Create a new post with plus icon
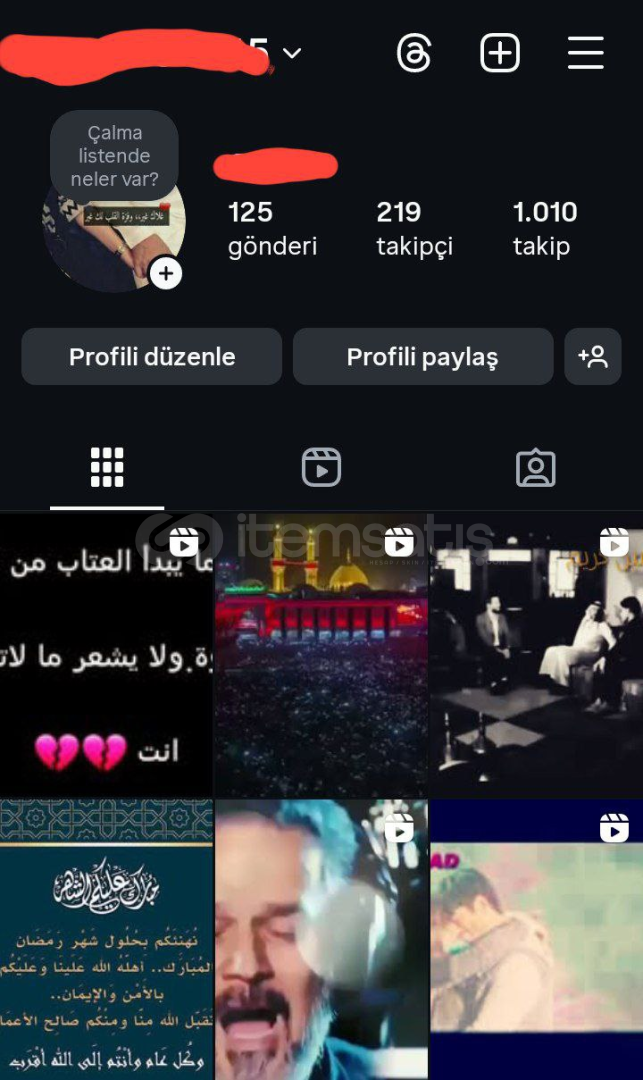Screen dimensions: 643x1080 pyautogui.click(x=500, y=53)
